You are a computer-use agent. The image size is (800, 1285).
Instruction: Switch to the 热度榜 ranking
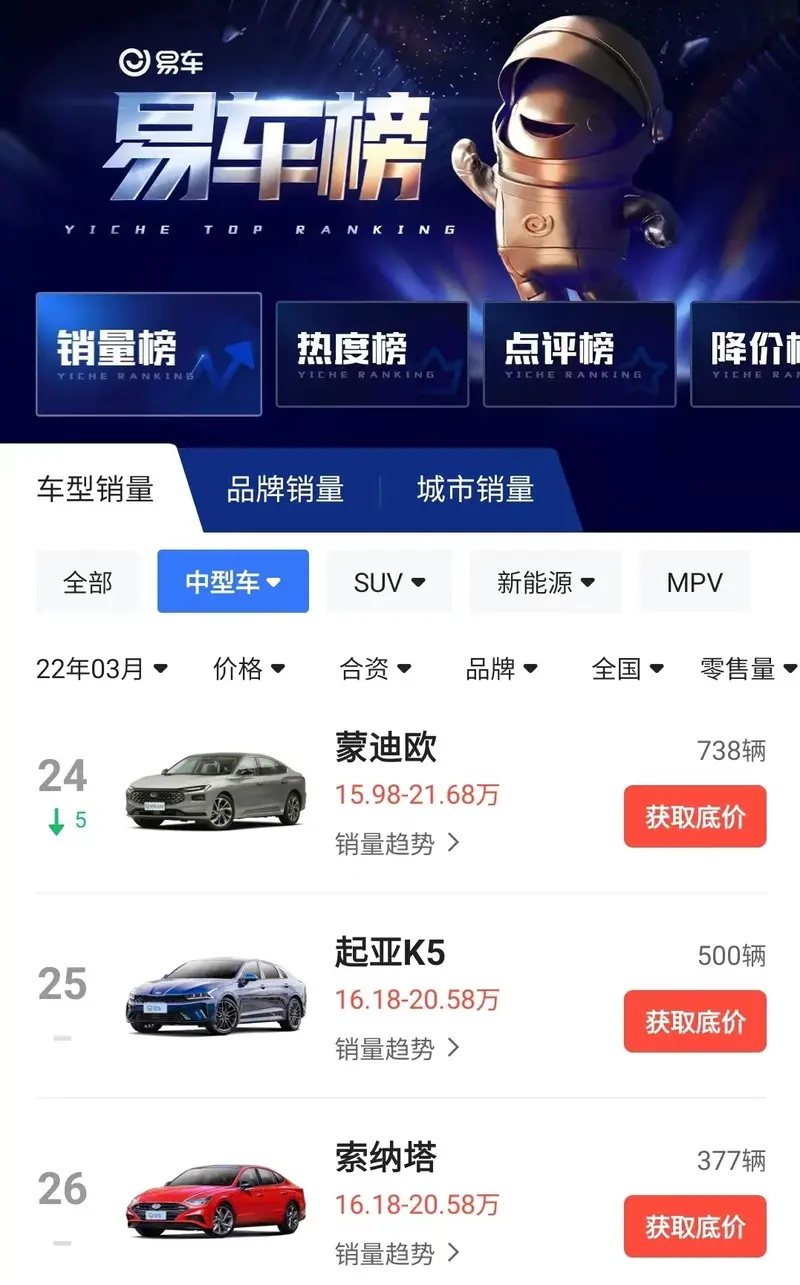pyautogui.click(x=372, y=354)
